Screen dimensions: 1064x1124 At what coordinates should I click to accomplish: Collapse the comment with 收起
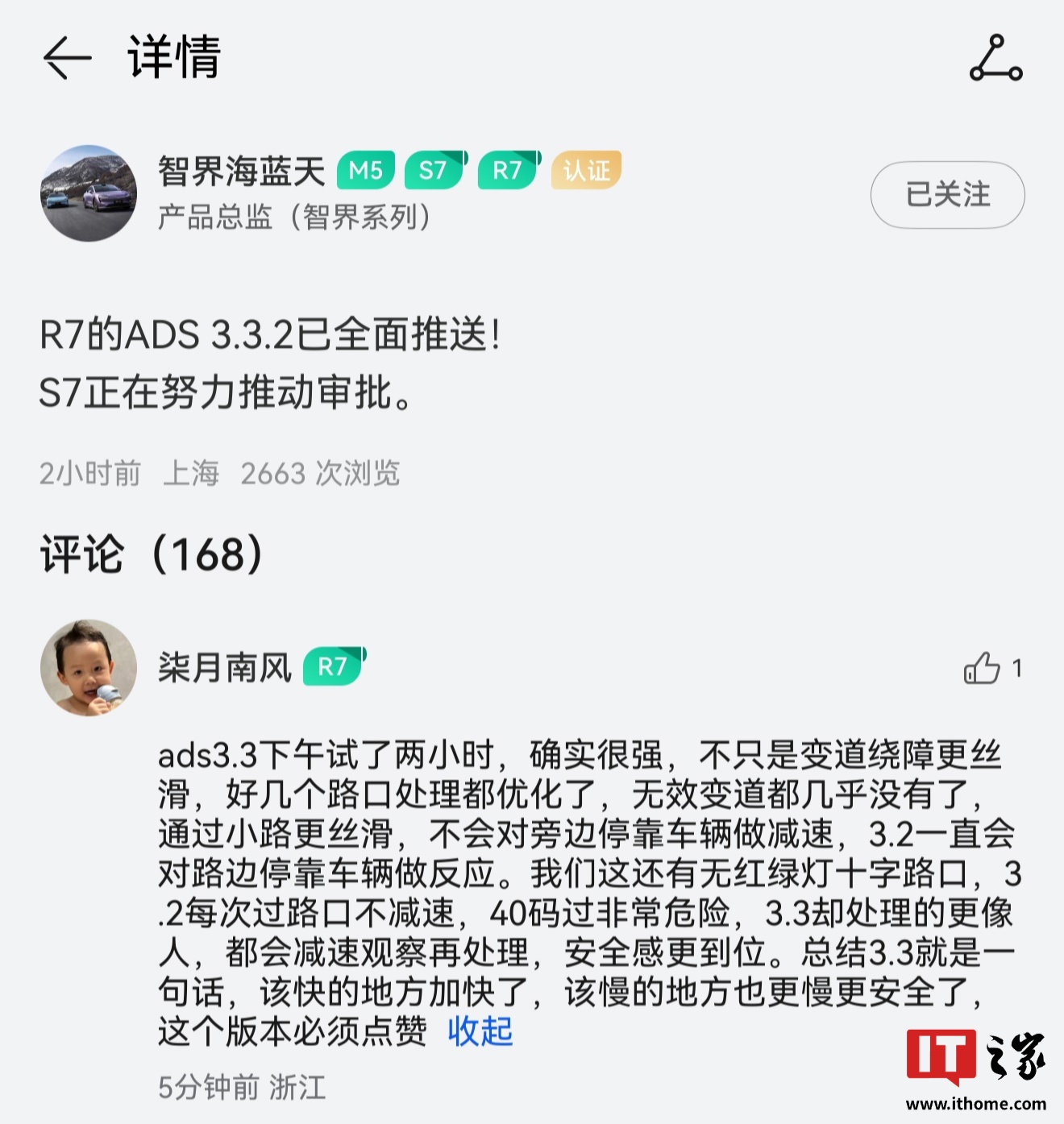tap(480, 1031)
